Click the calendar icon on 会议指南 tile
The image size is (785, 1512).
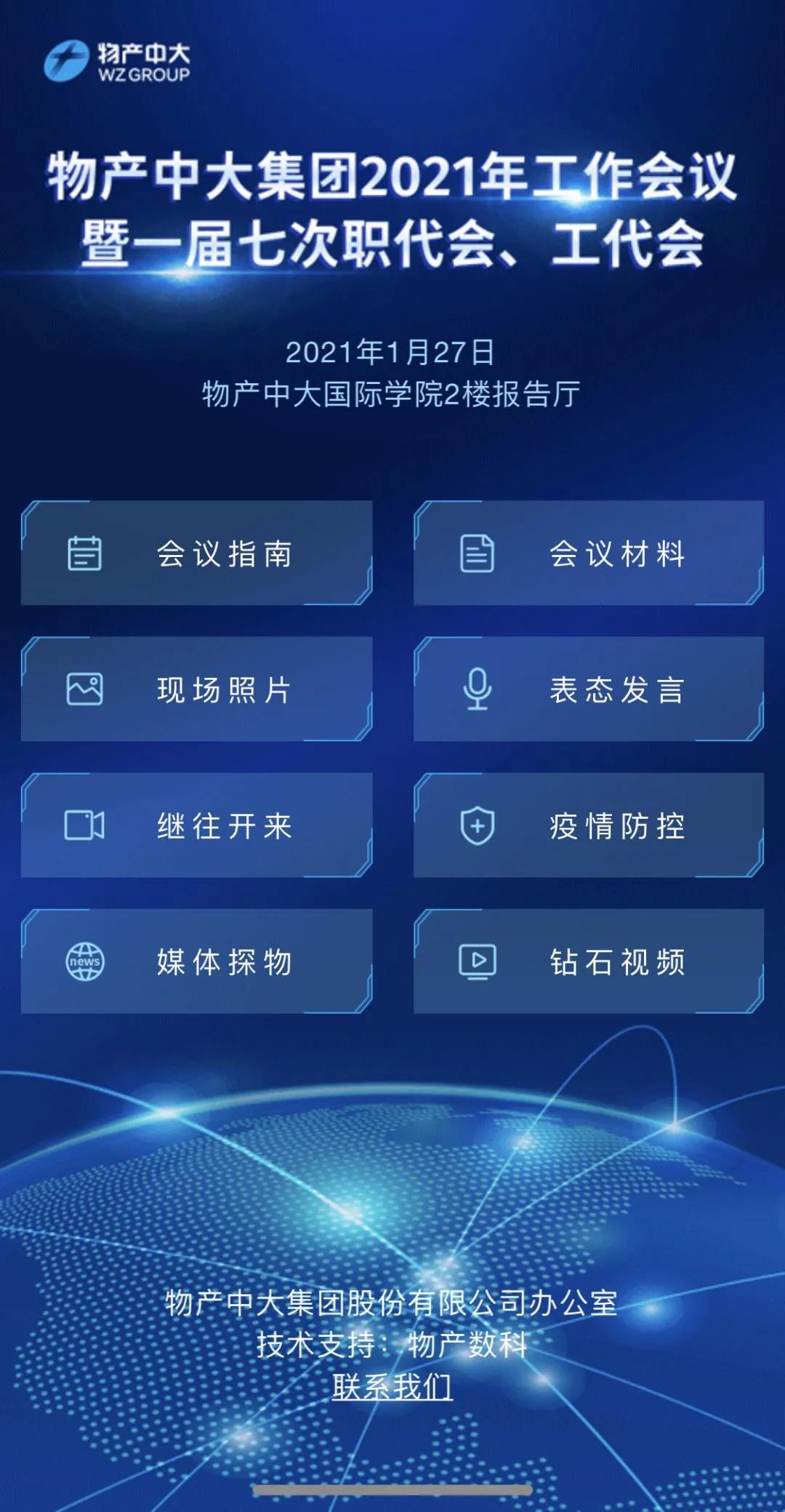tap(85, 554)
